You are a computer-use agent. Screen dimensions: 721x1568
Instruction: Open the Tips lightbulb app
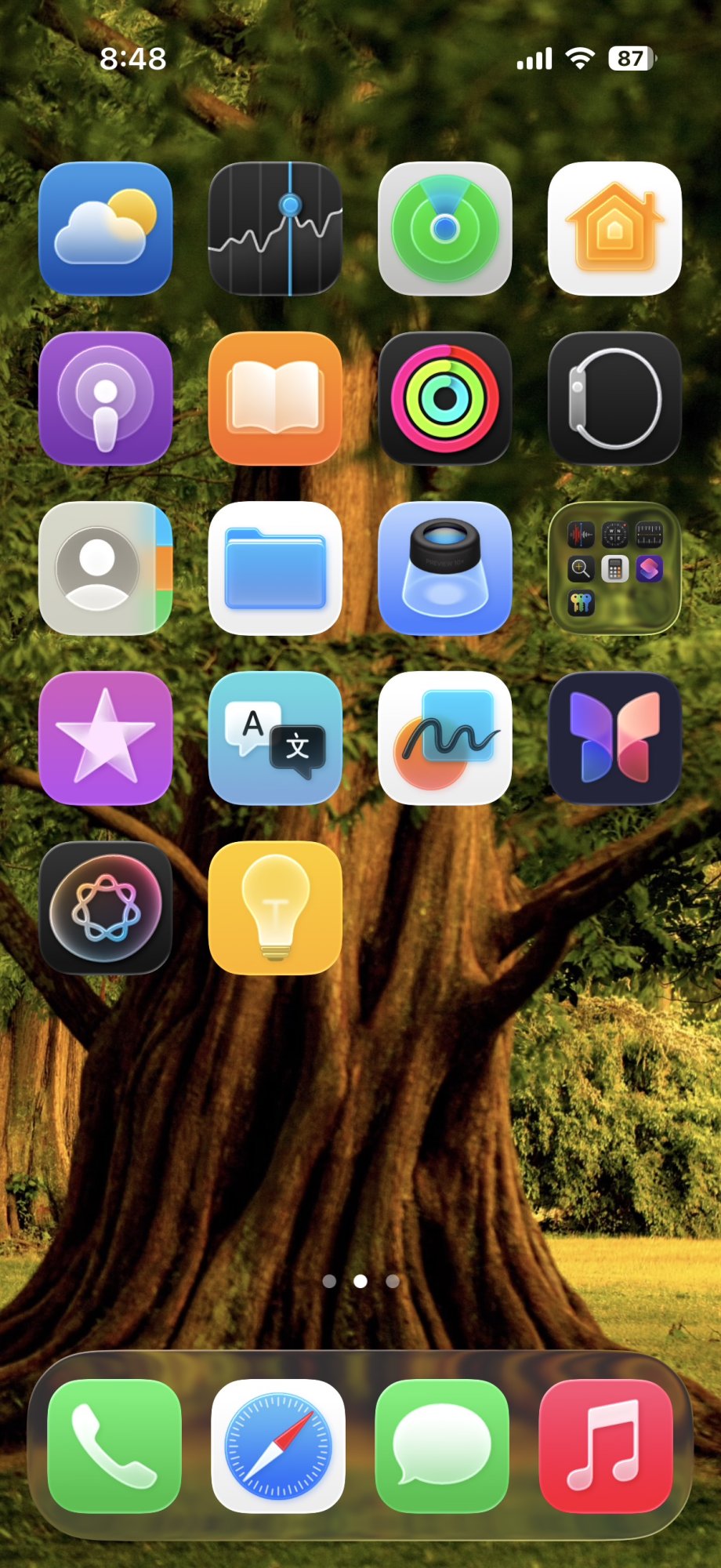click(275, 908)
